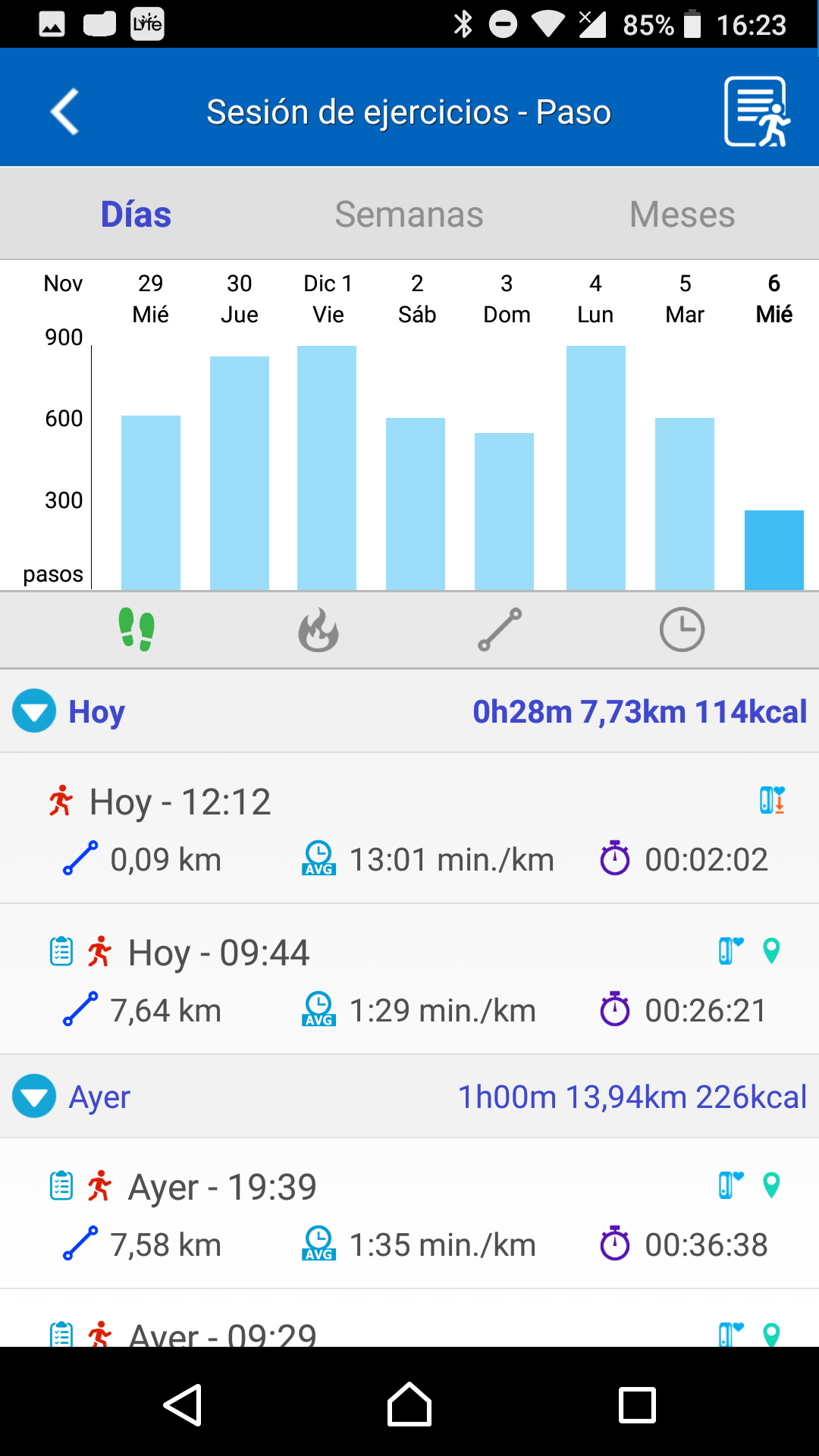Open the Hoy 09:44 session

pyautogui.click(x=409, y=979)
